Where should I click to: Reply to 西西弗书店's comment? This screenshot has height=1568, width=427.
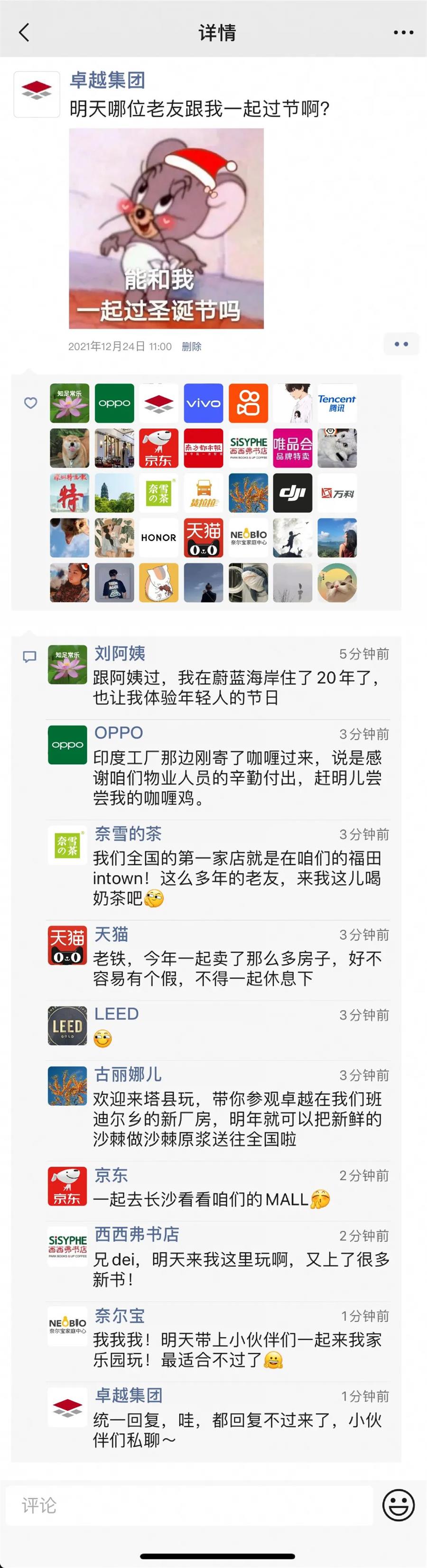[238, 1269]
